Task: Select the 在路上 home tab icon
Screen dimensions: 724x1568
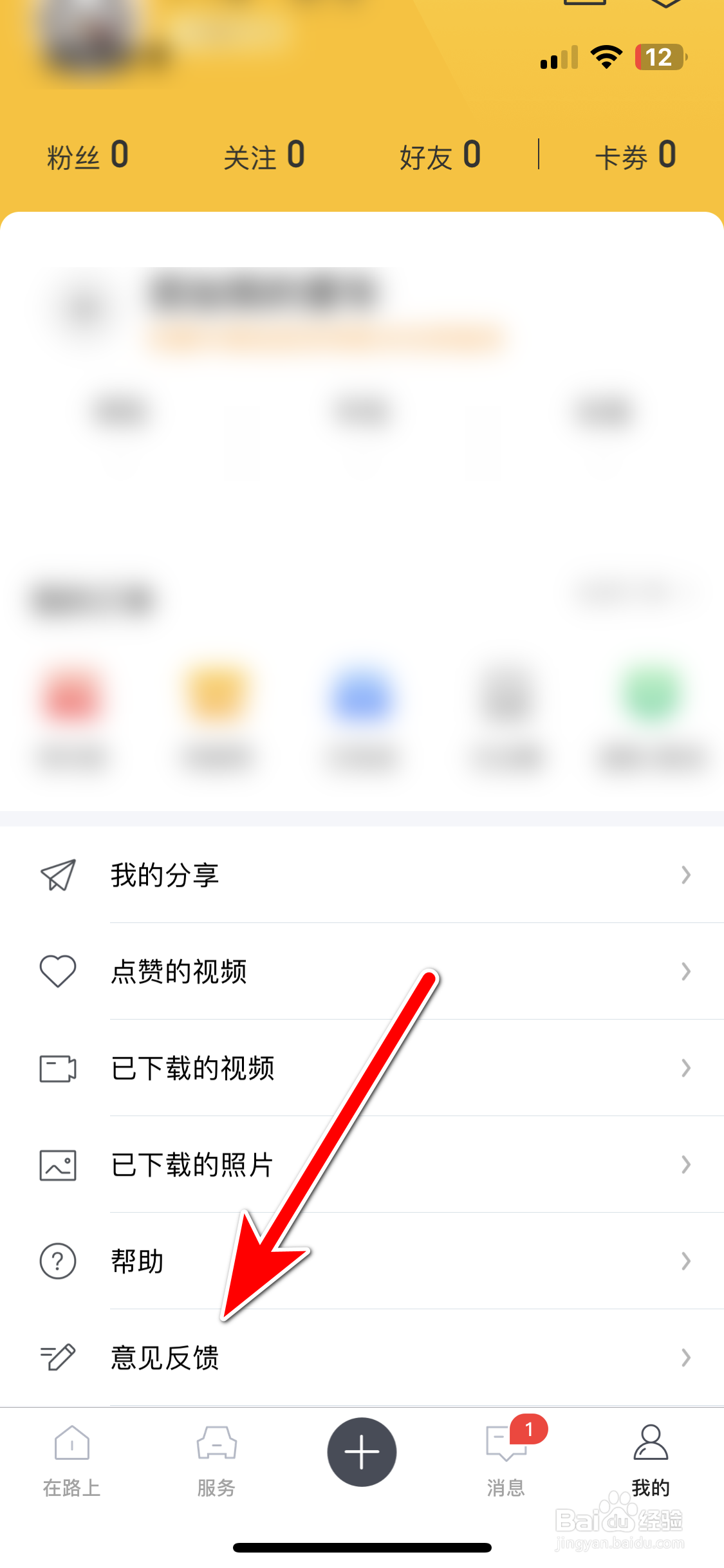Action: (x=71, y=1442)
